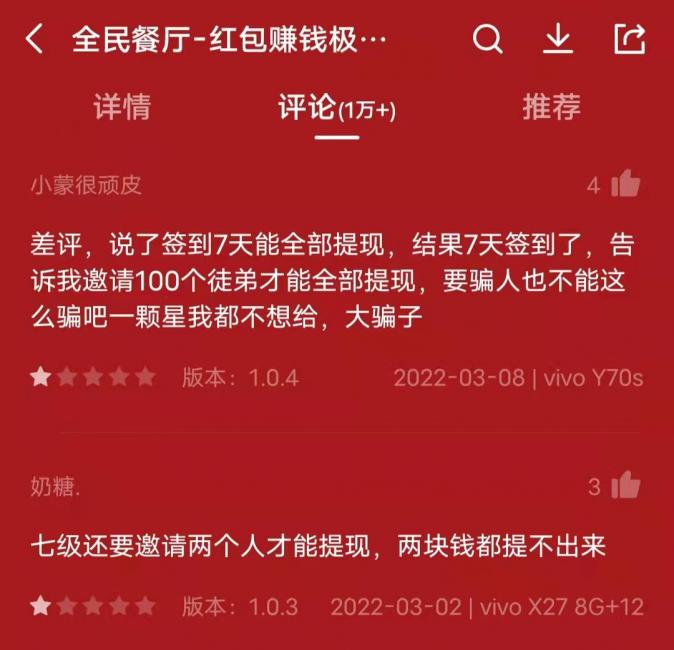Switch to the 推荐 tab
The image size is (674, 650).
551,108
